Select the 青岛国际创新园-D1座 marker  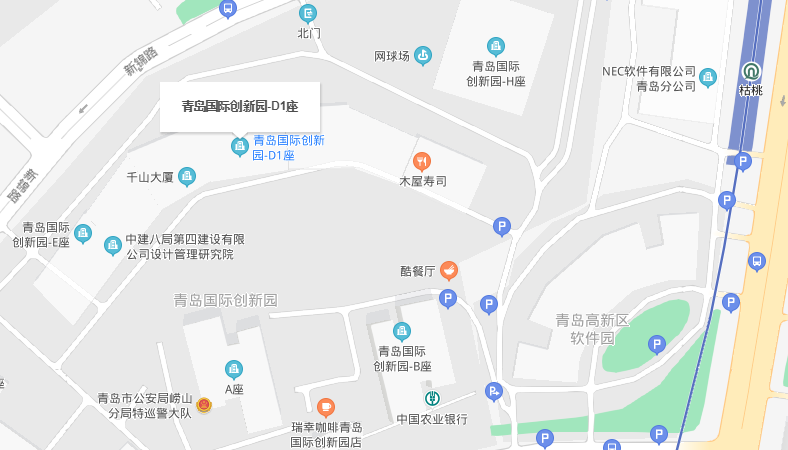pyautogui.click(x=240, y=147)
